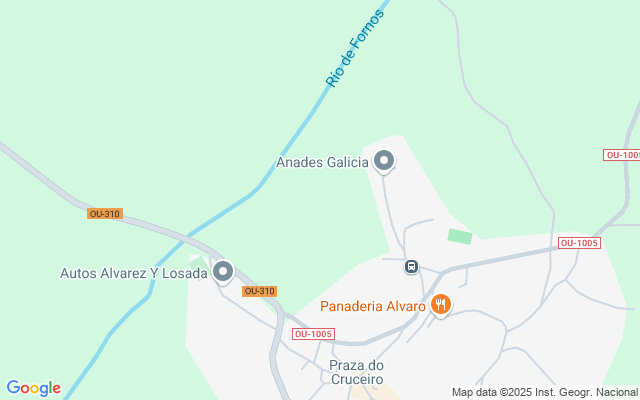Open the Anades Galicia place marker
Viewport: 640px width, 400px height.
coord(384,162)
